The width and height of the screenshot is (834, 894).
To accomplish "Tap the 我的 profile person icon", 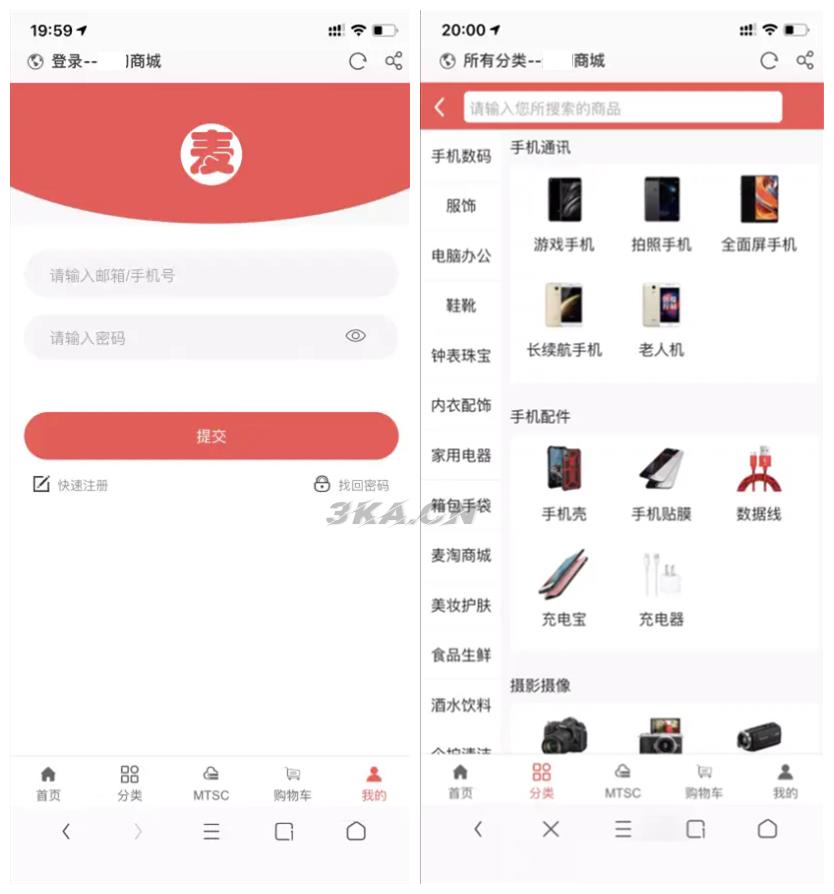I will tap(373, 771).
